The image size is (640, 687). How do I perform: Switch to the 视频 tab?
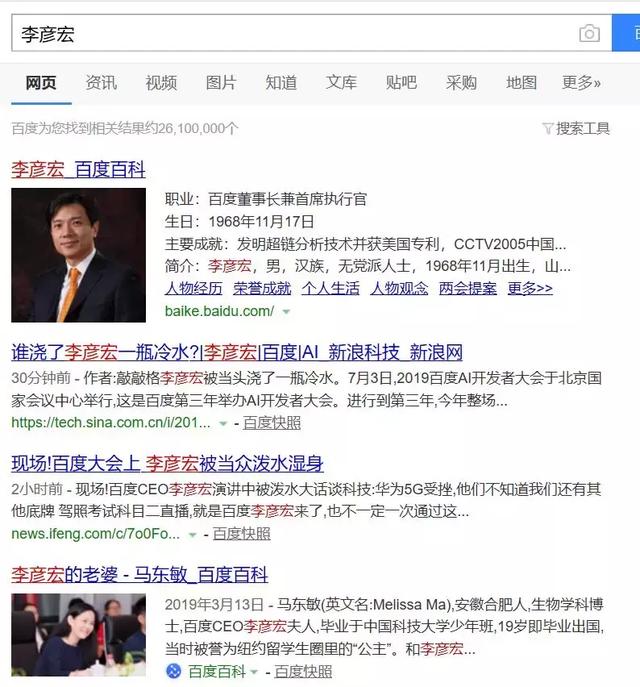point(161,83)
